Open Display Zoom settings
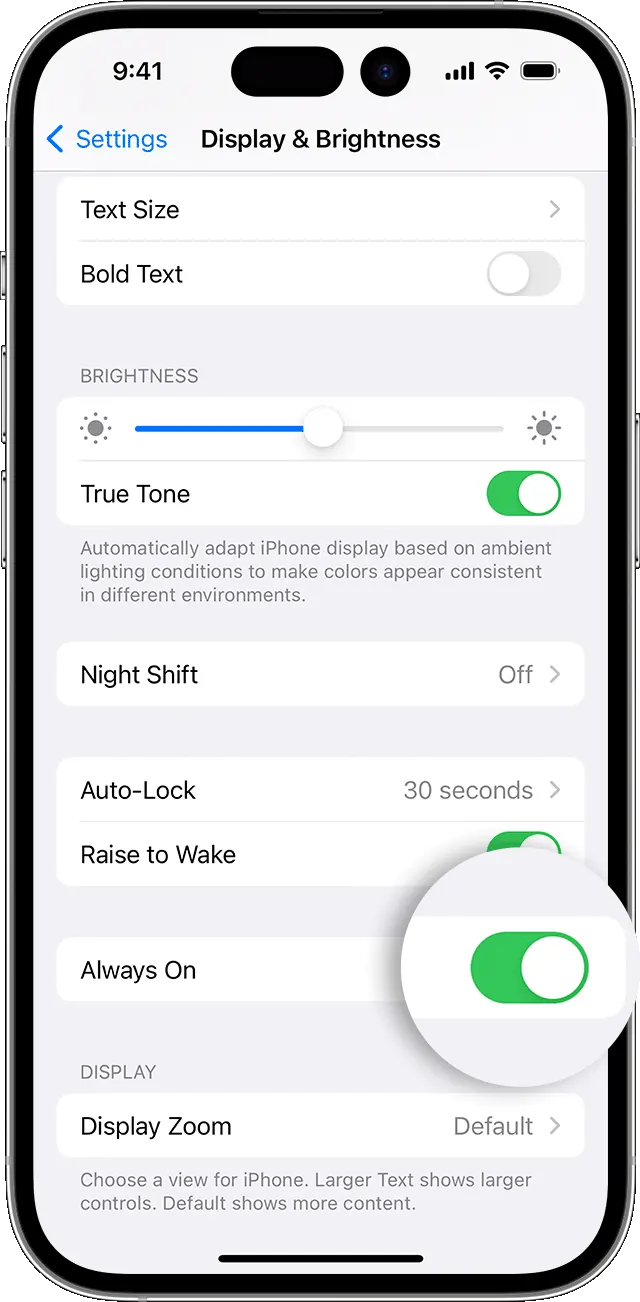Image resolution: width=640 pixels, height=1302 pixels. [320, 1126]
